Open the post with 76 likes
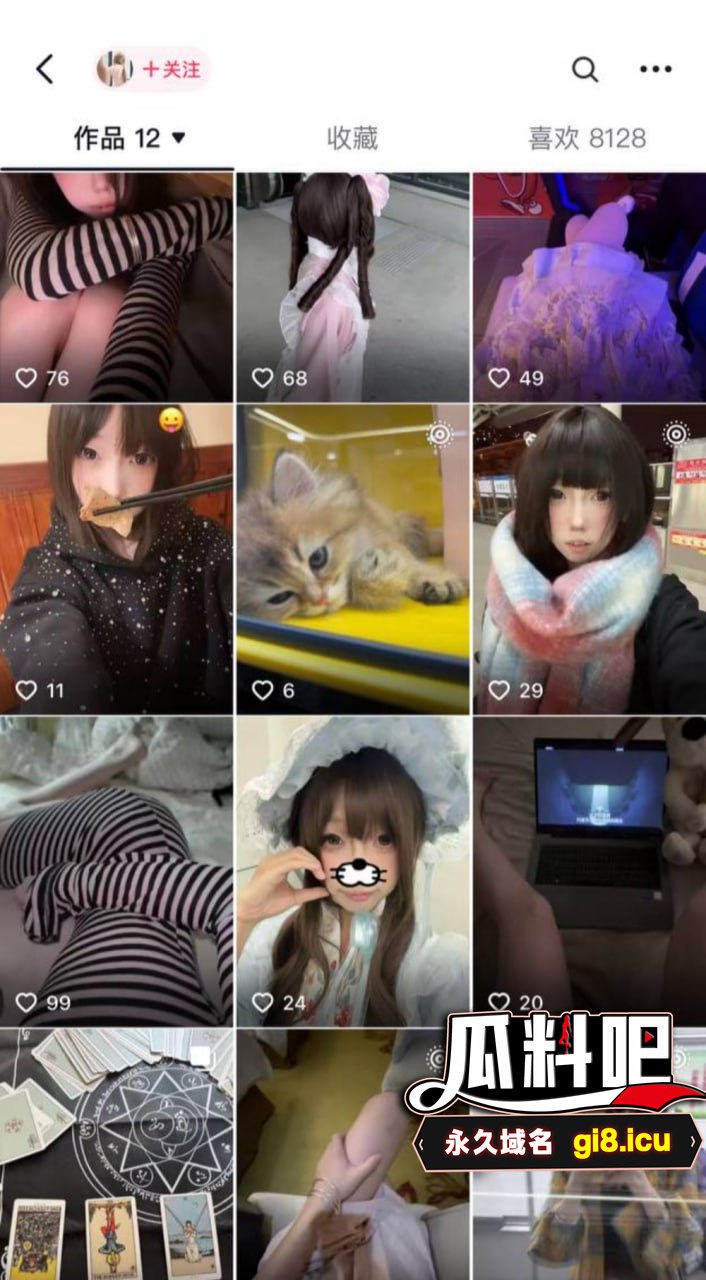The image size is (706, 1280). (x=116, y=286)
